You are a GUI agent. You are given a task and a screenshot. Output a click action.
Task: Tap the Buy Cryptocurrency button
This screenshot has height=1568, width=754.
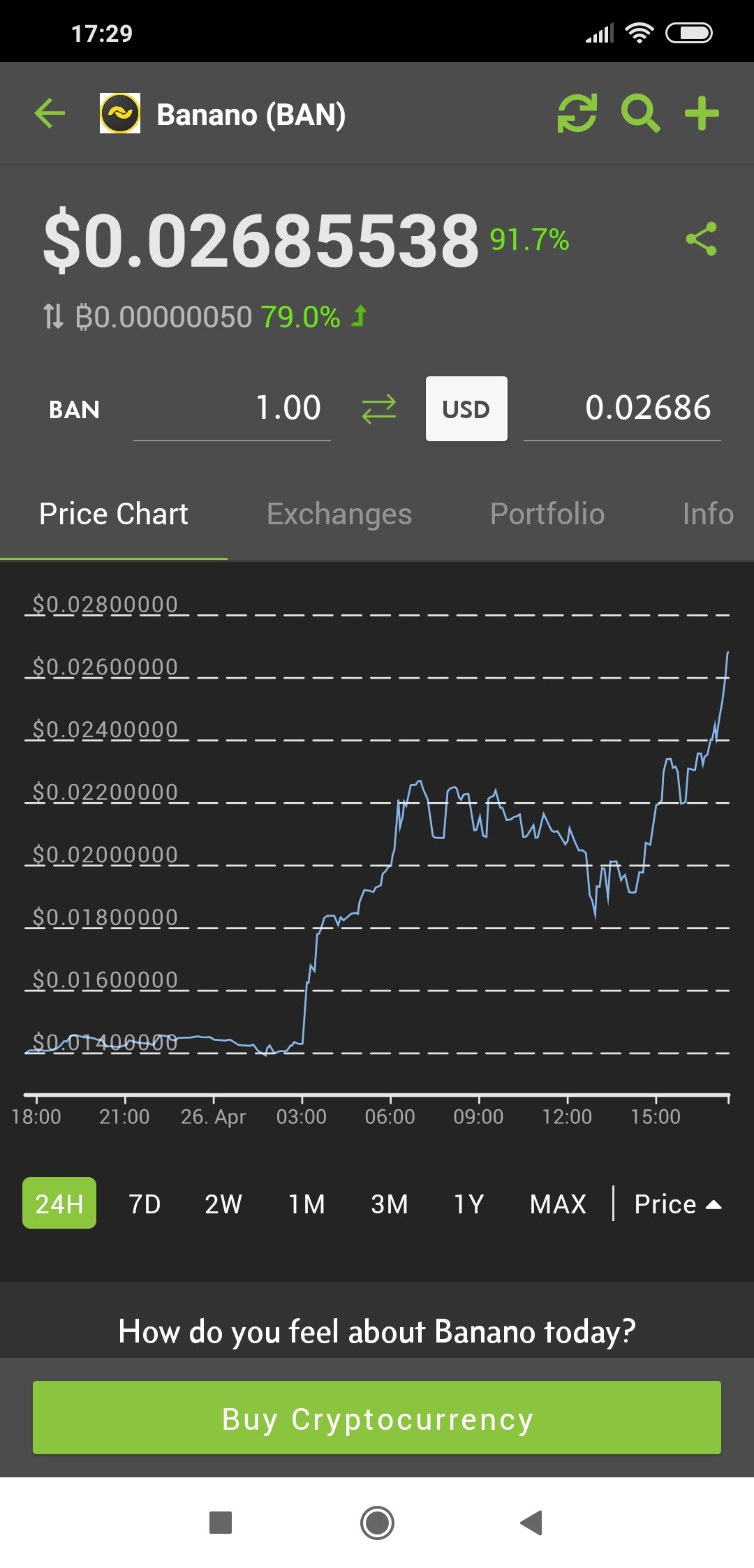pos(377,1418)
